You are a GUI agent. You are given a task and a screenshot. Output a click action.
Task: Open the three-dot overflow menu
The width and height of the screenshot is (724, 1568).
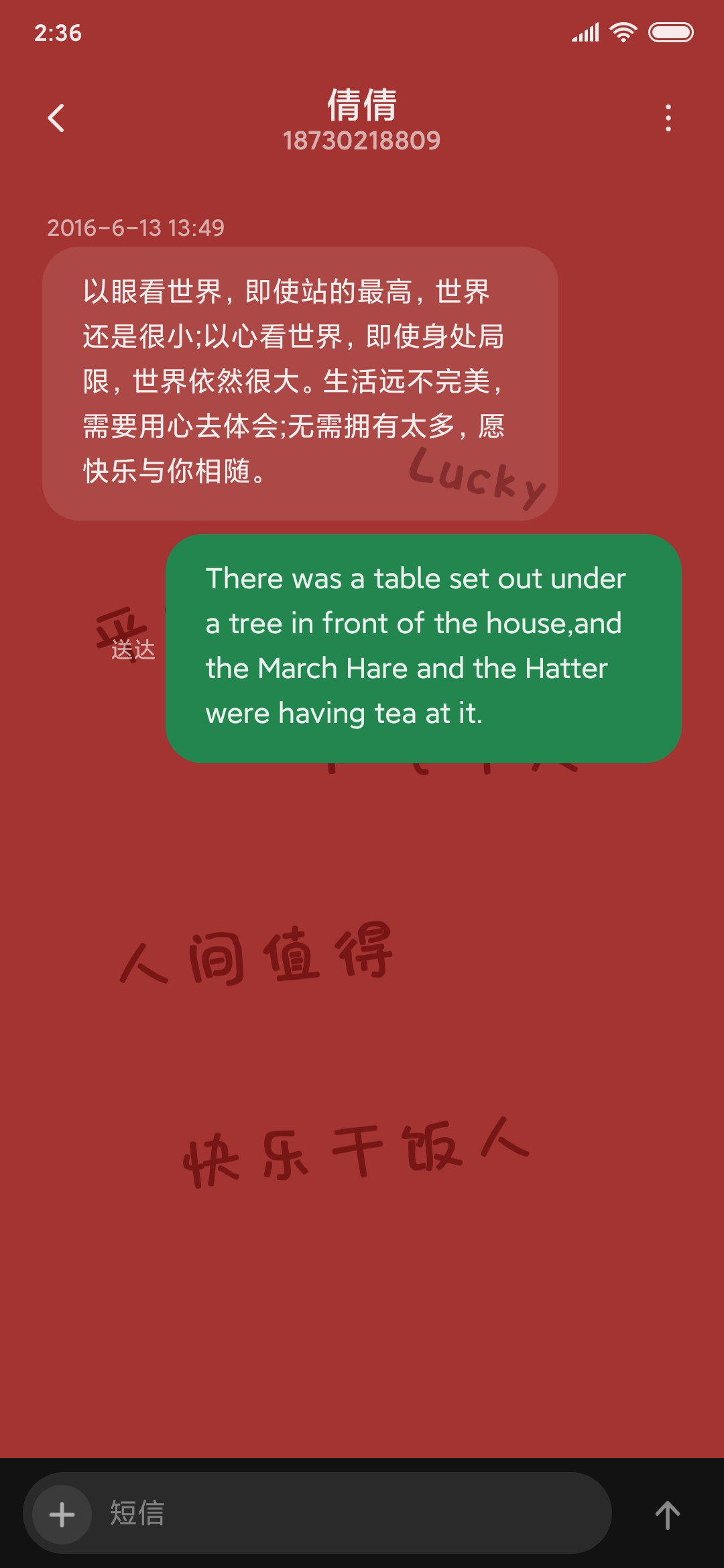pos(668,118)
